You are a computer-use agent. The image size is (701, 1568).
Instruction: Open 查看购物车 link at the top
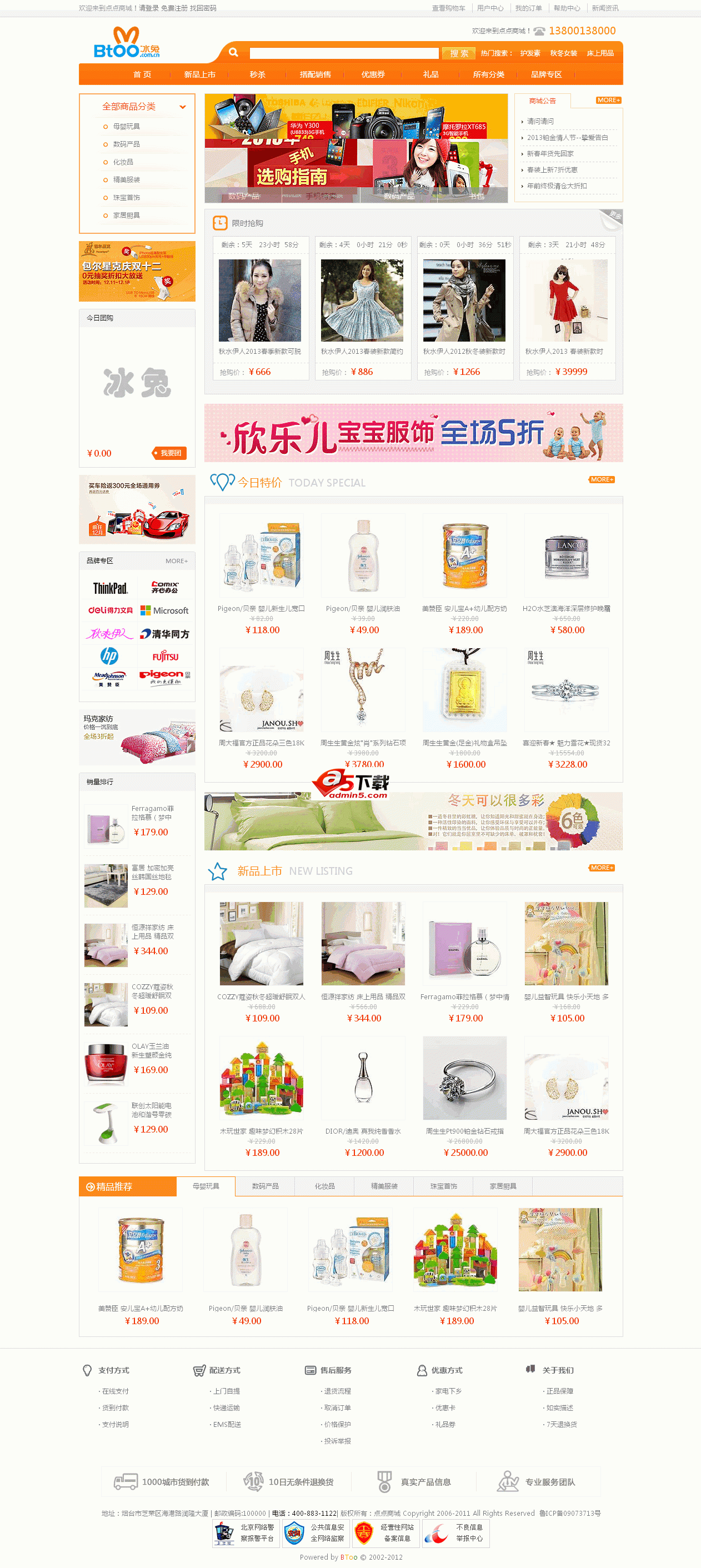[448, 8]
